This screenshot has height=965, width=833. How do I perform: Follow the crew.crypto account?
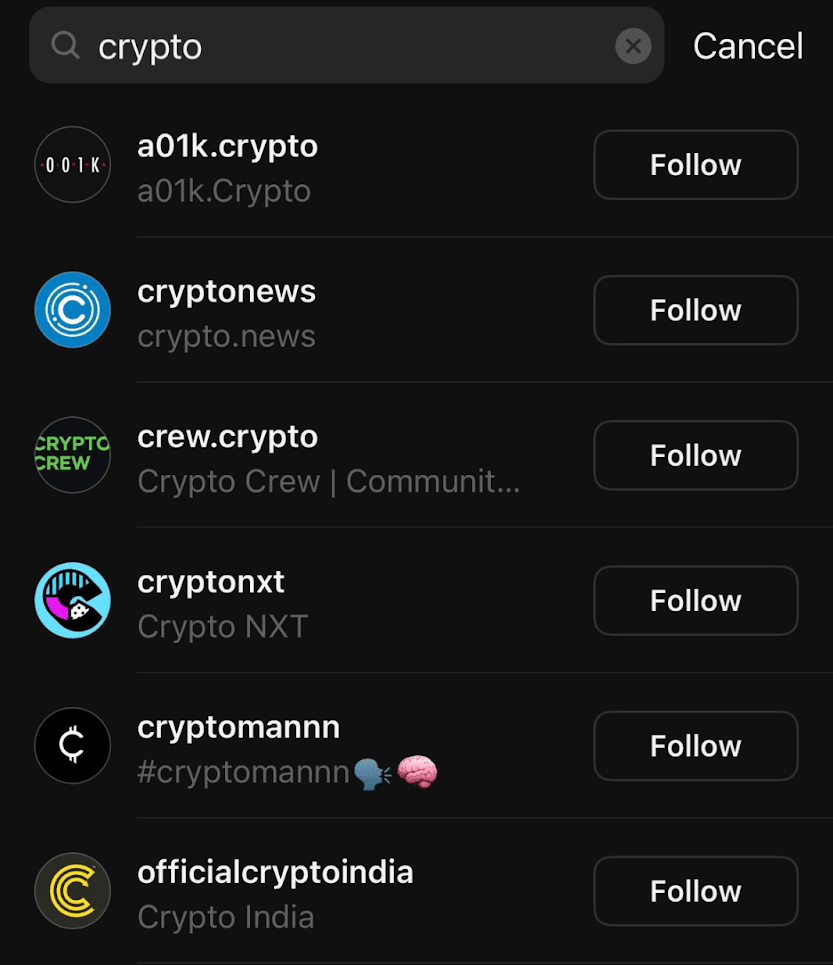(695, 455)
